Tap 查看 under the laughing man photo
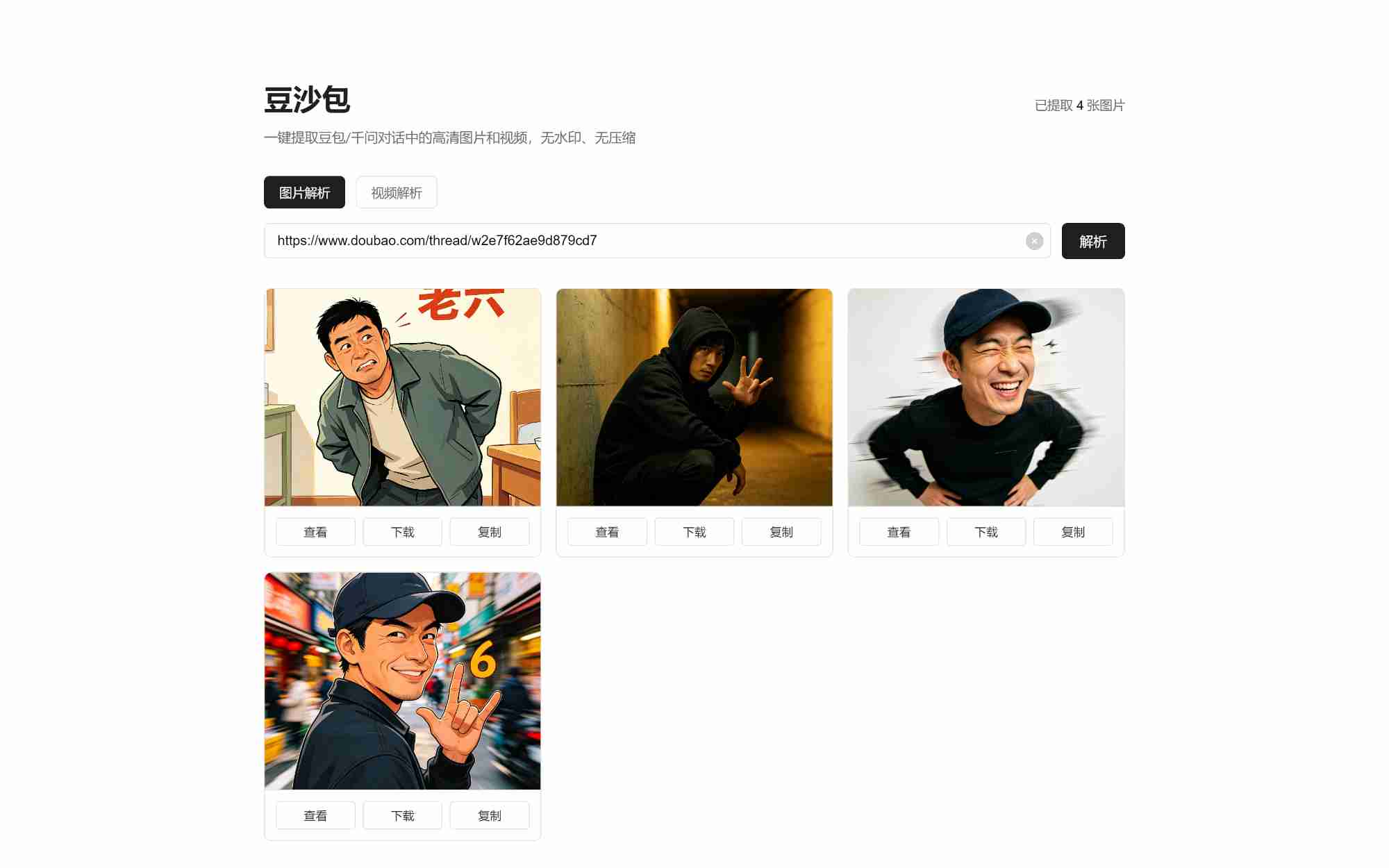1389x868 pixels. point(899,532)
